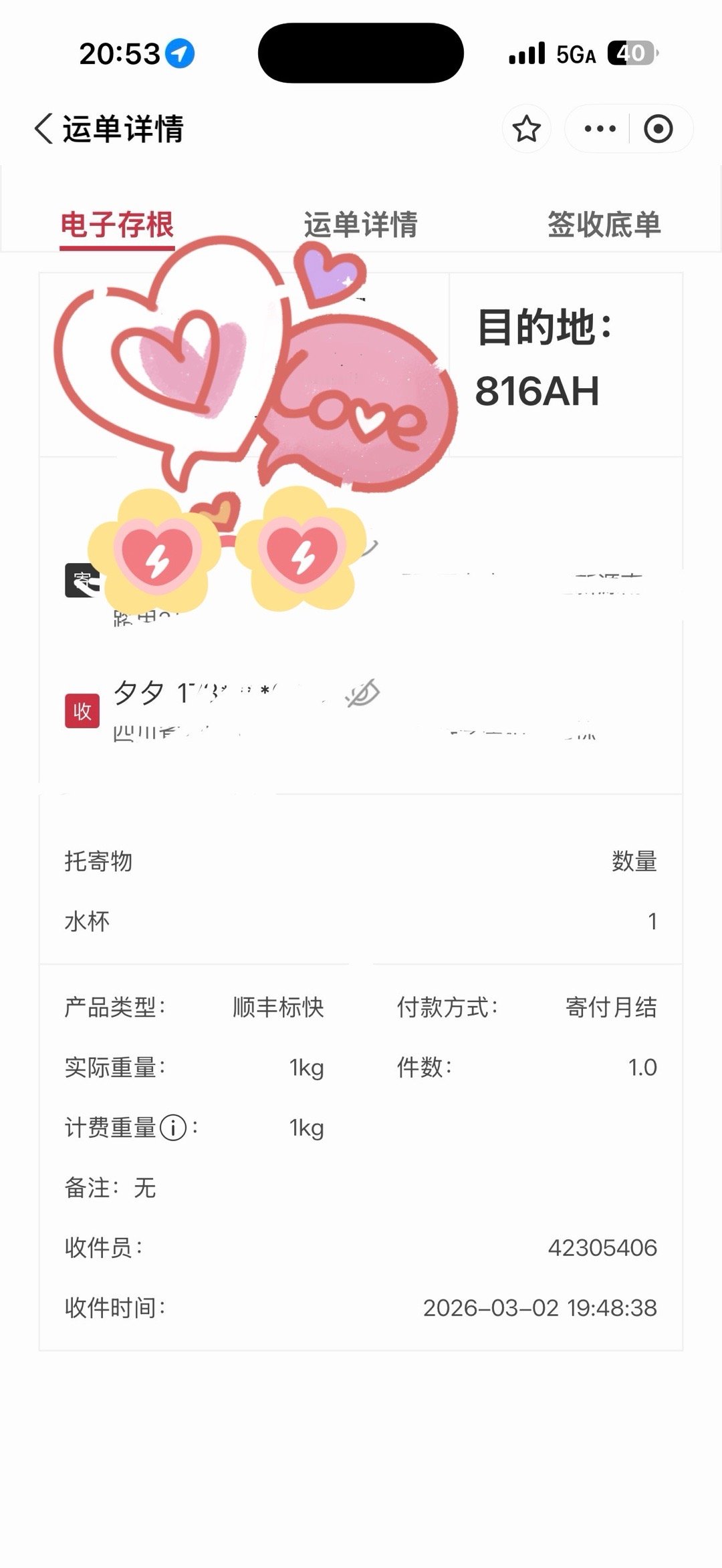
Task: Click the red 收 receiver badge icon
Action: [82, 711]
